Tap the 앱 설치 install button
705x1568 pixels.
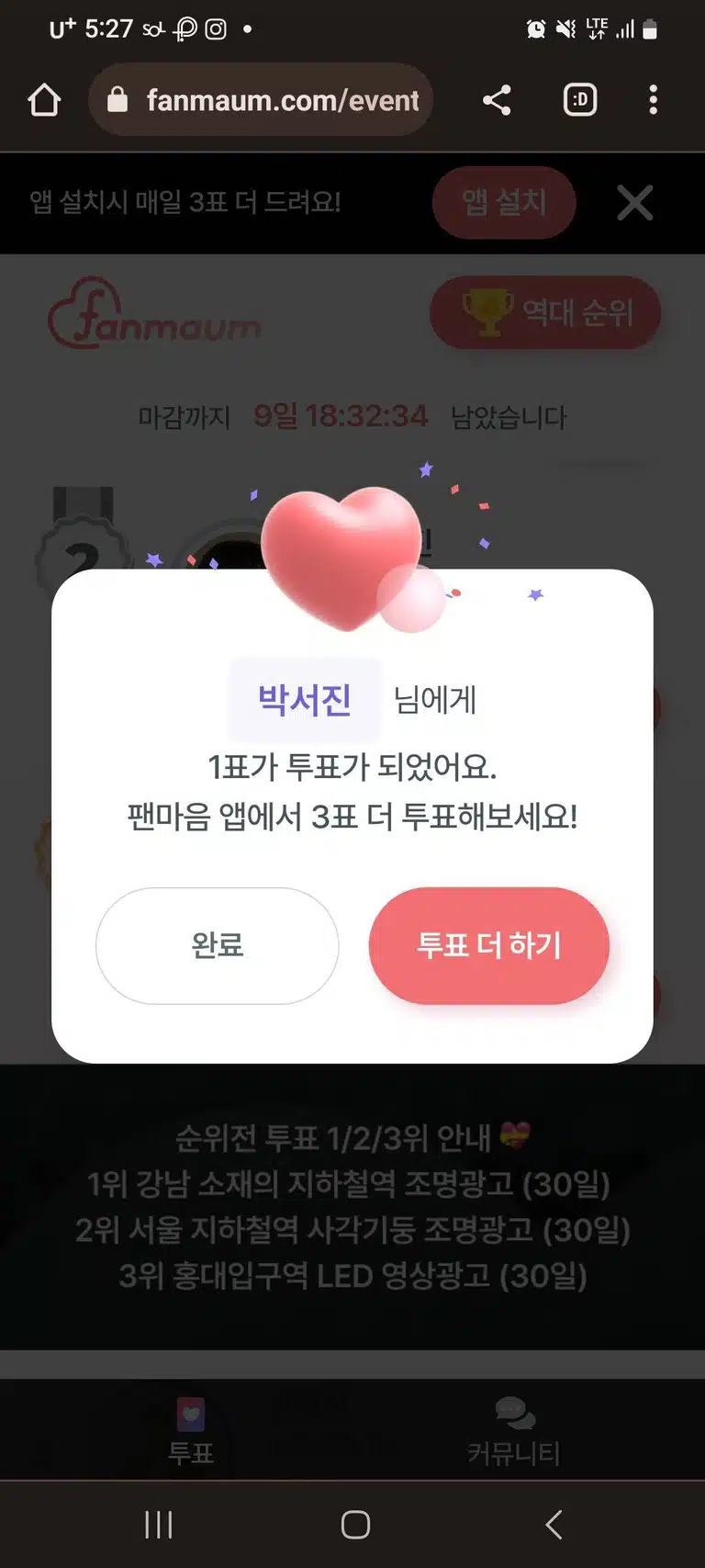pyautogui.click(x=504, y=202)
